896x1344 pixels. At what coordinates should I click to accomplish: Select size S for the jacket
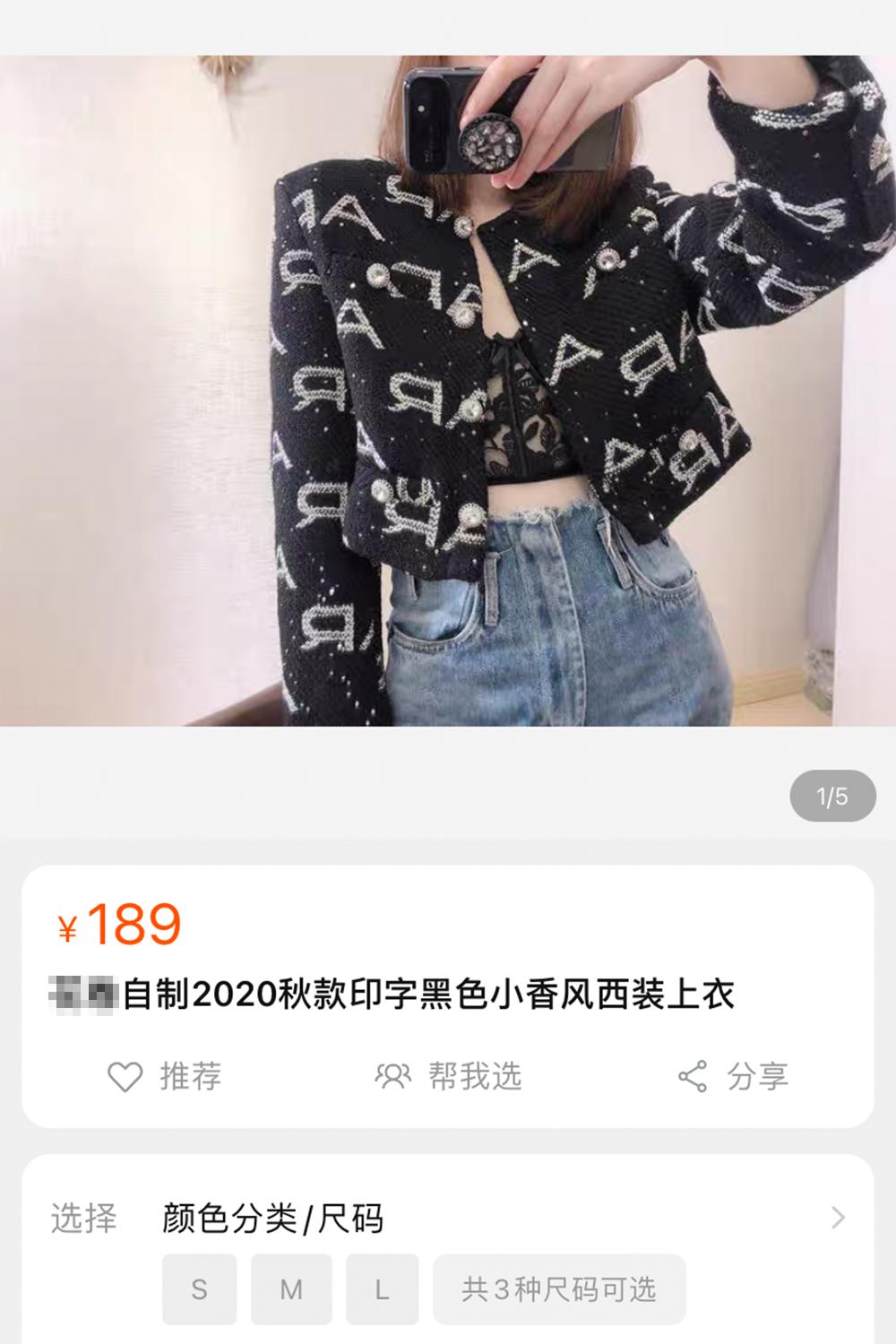click(200, 1290)
